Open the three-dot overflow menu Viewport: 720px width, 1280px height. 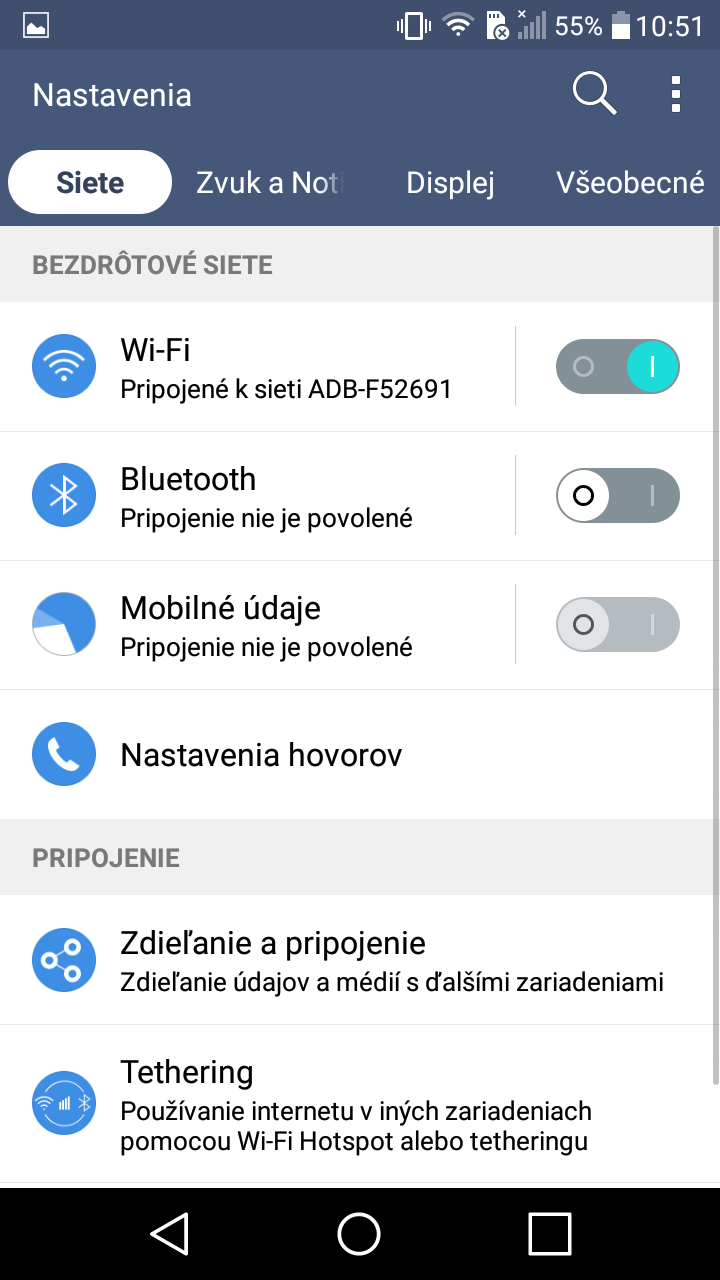click(676, 94)
